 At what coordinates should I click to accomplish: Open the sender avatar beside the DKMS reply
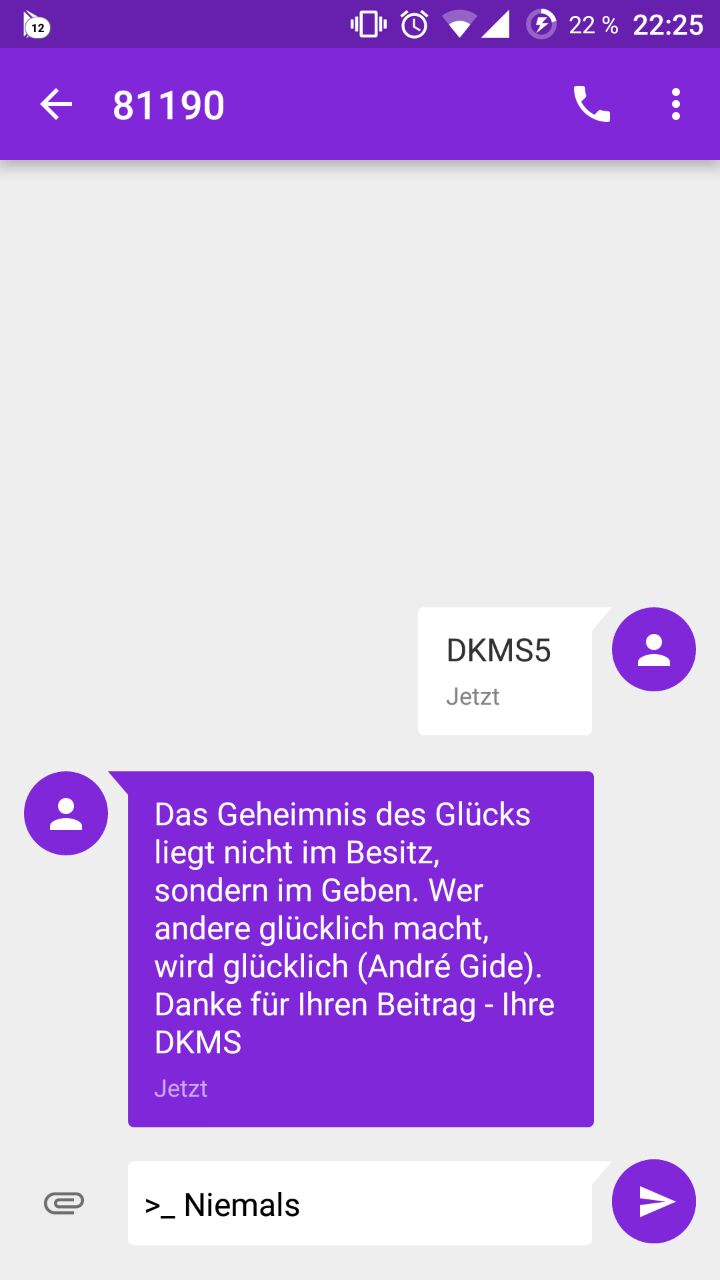coord(66,813)
